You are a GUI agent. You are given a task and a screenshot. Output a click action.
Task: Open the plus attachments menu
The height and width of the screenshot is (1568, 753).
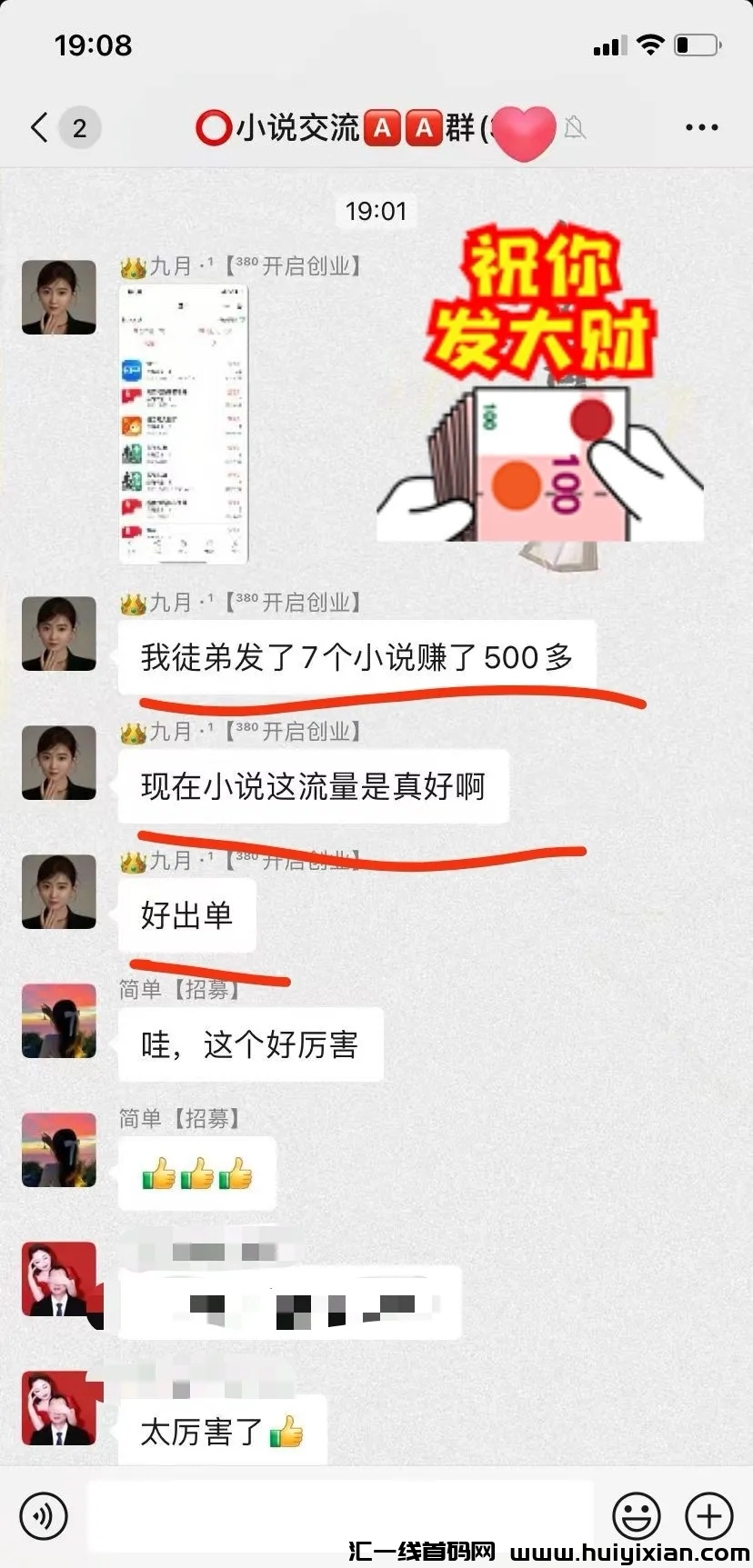[x=708, y=1515]
